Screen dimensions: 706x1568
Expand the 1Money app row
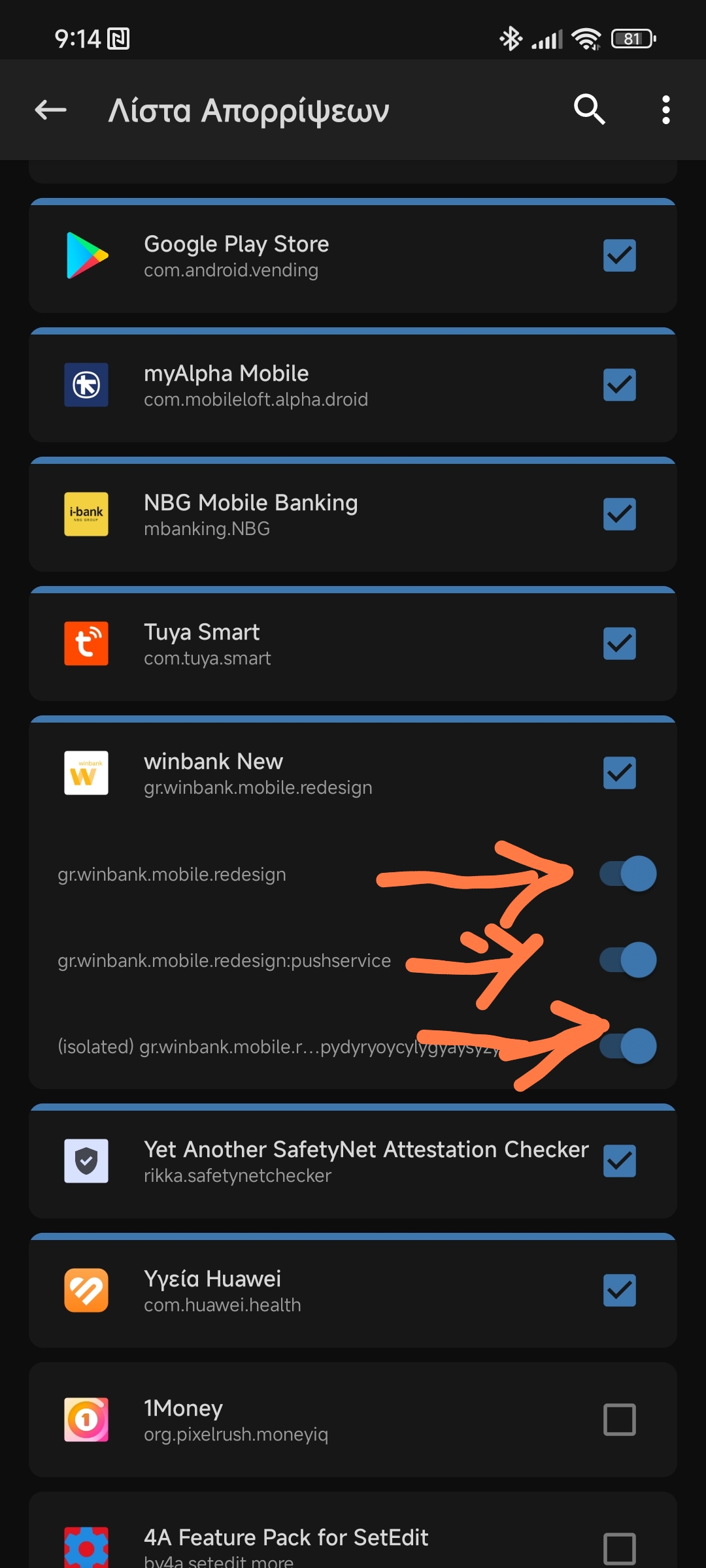(x=353, y=1420)
